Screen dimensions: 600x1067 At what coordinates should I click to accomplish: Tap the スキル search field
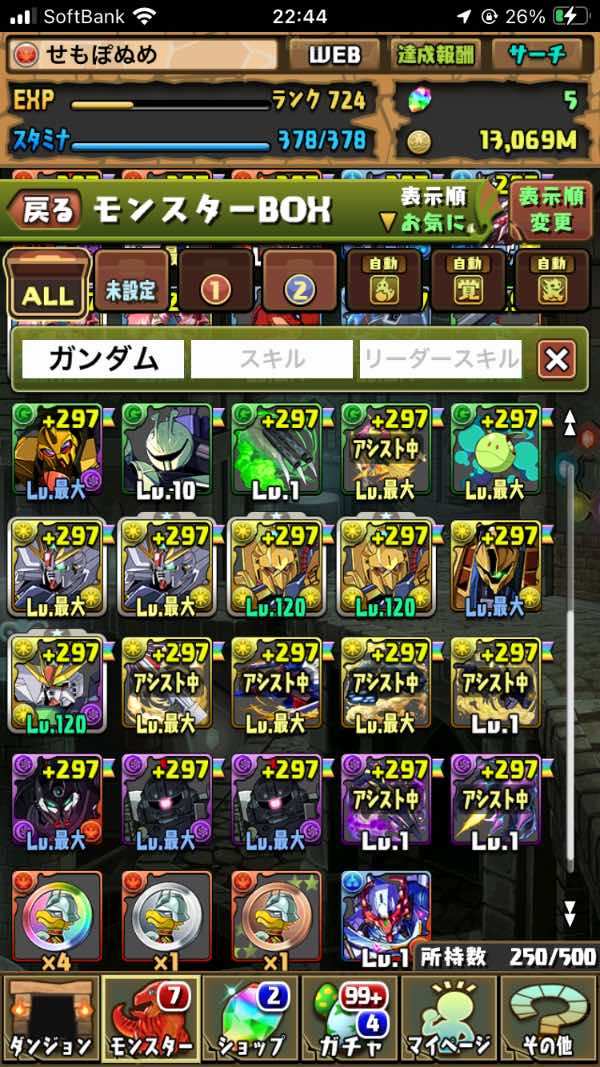pyautogui.click(x=271, y=359)
